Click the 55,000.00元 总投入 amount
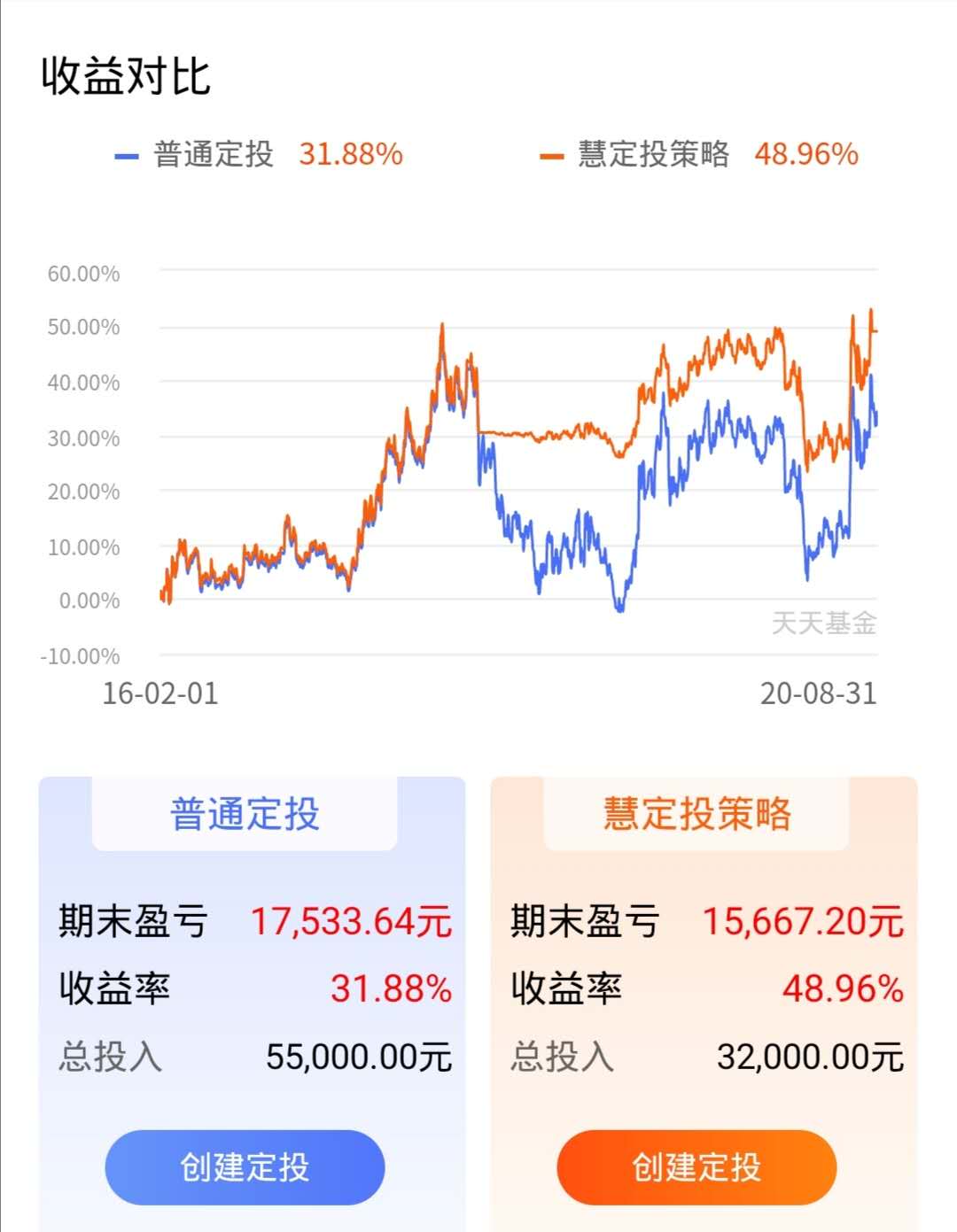Image resolution: width=957 pixels, height=1232 pixels. click(x=358, y=1057)
